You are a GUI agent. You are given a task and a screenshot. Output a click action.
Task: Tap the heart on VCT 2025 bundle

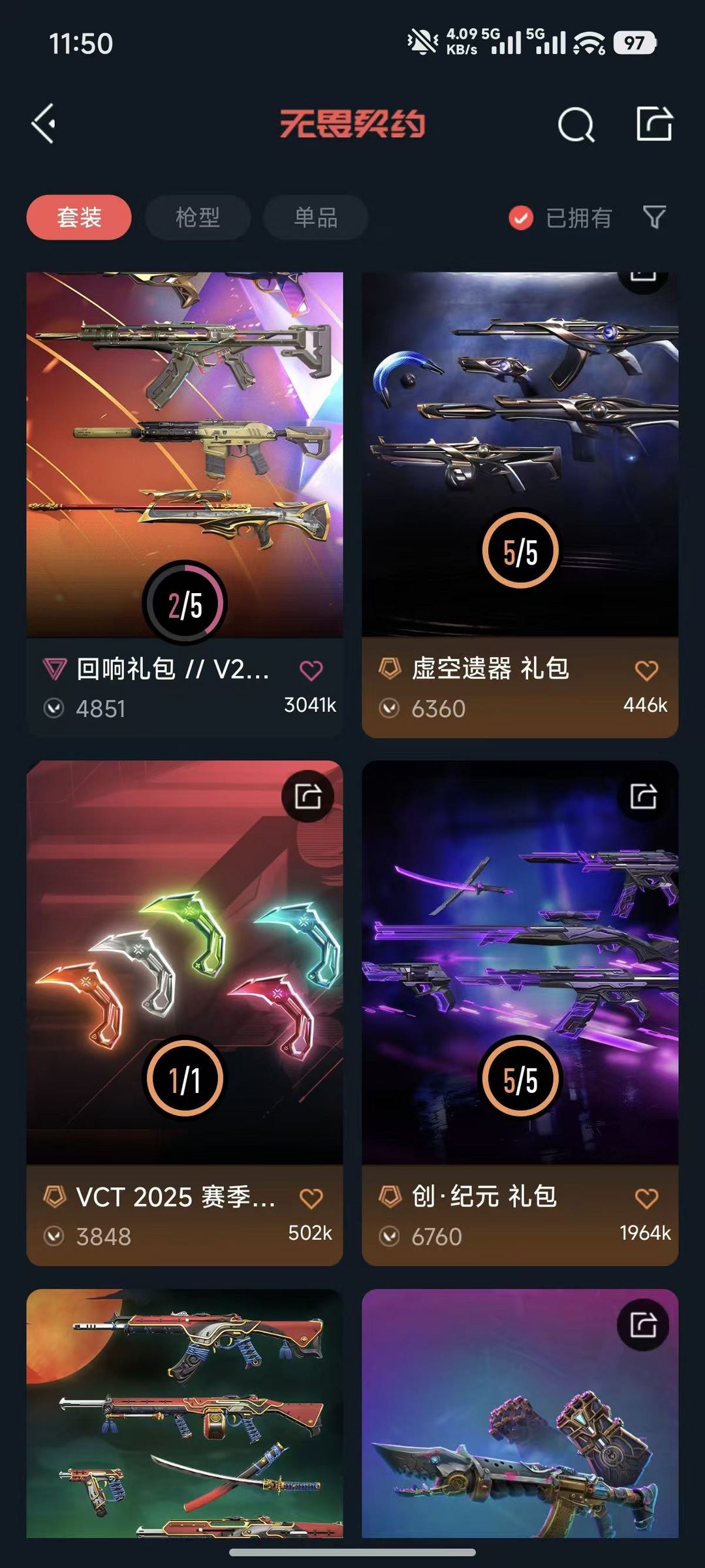(311, 1198)
